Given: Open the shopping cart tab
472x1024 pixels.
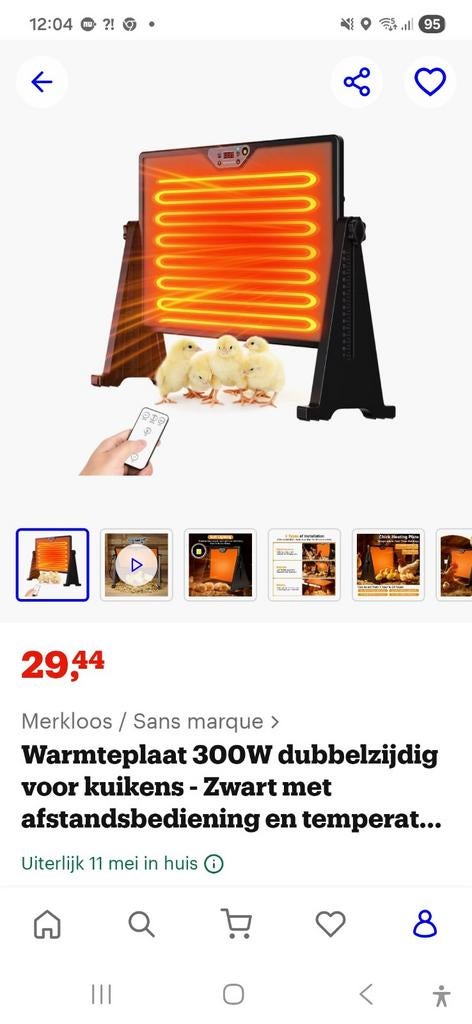Looking at the screenshot, I should 236,924.
